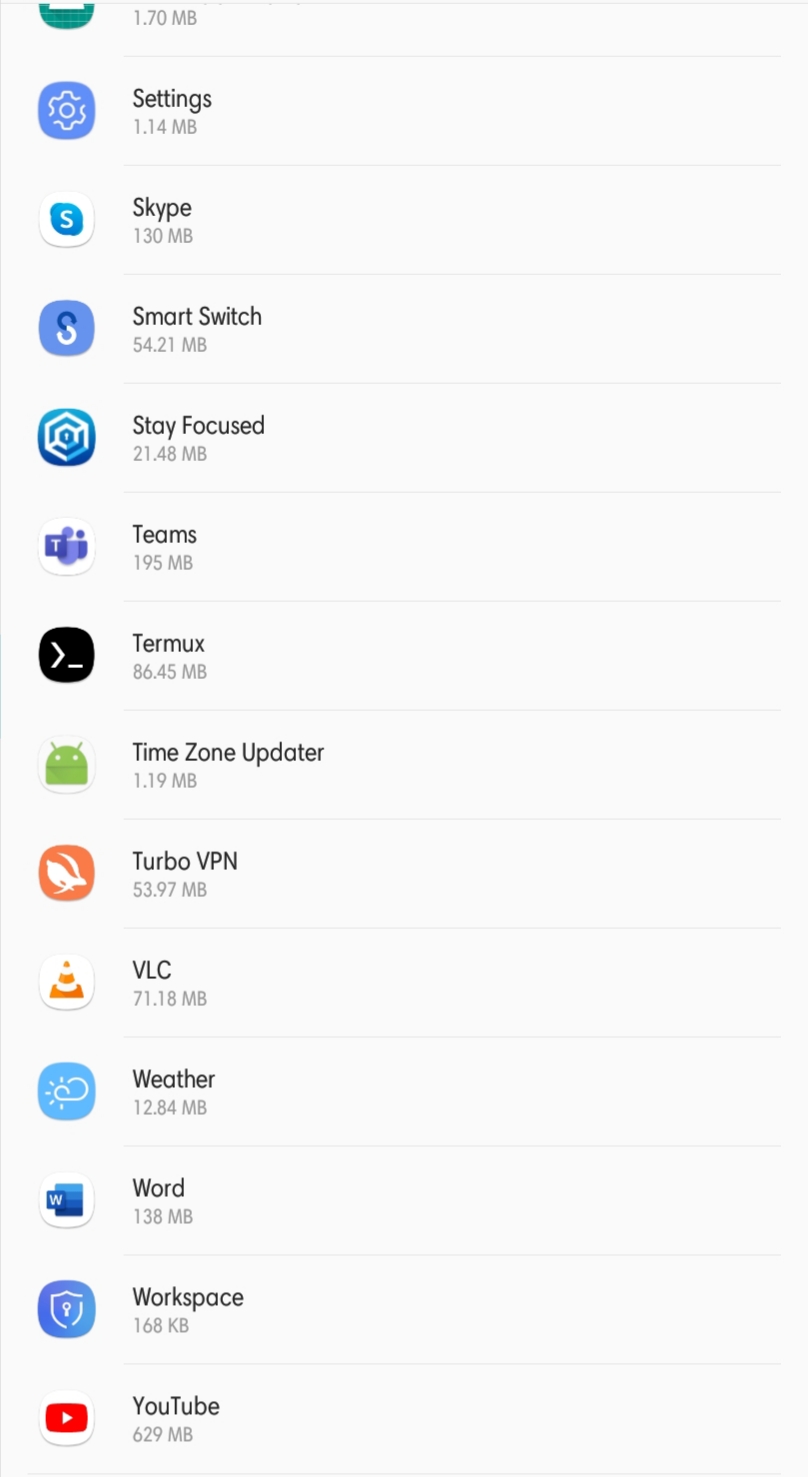
Task: Tap the Stay Focused hexagon icon
Action: pyautogui.click(x=66, y=436)
